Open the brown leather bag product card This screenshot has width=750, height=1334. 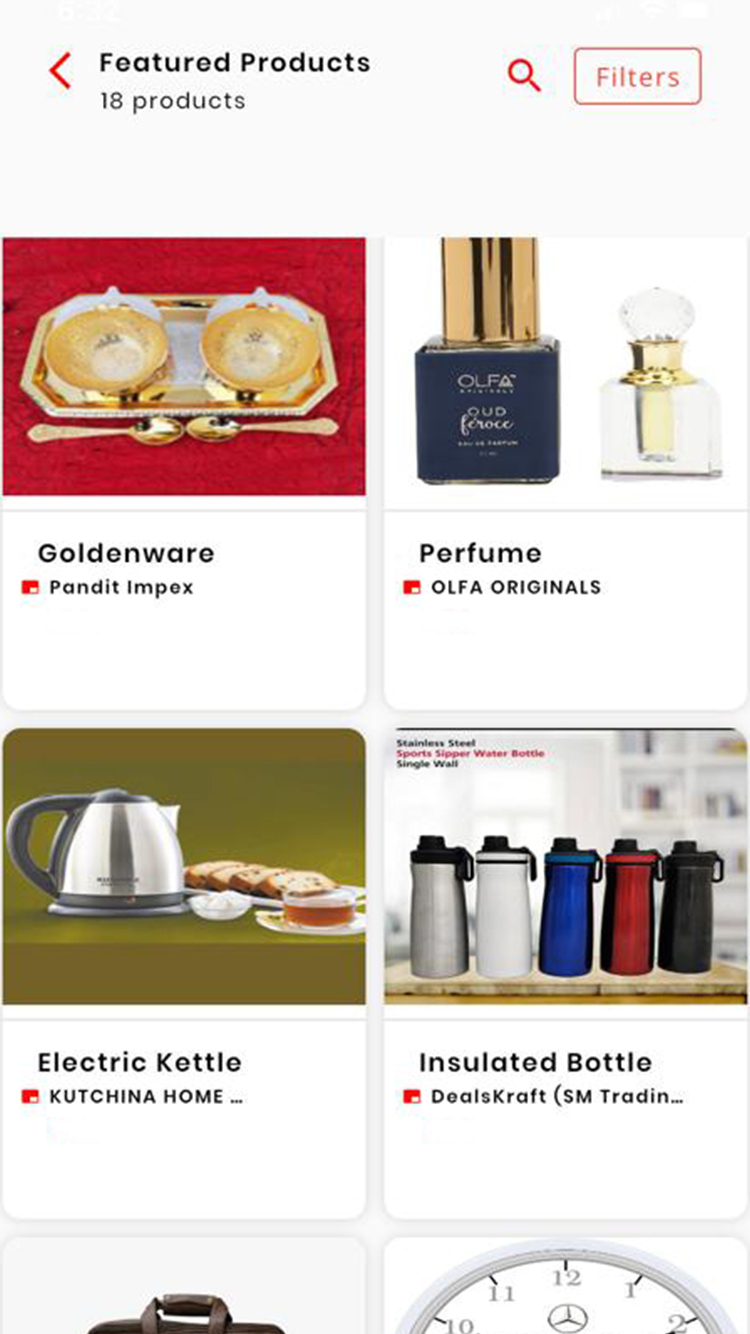pyautogui.click(x=184, y=1290)
